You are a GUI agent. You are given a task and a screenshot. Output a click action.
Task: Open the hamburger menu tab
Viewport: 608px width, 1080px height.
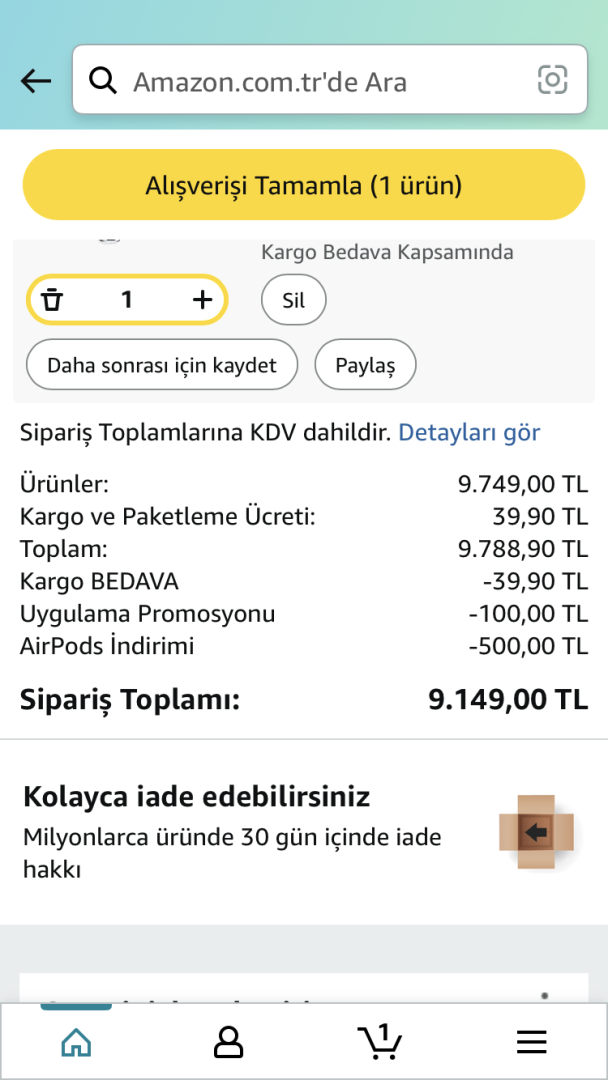tap(532, 1042)
